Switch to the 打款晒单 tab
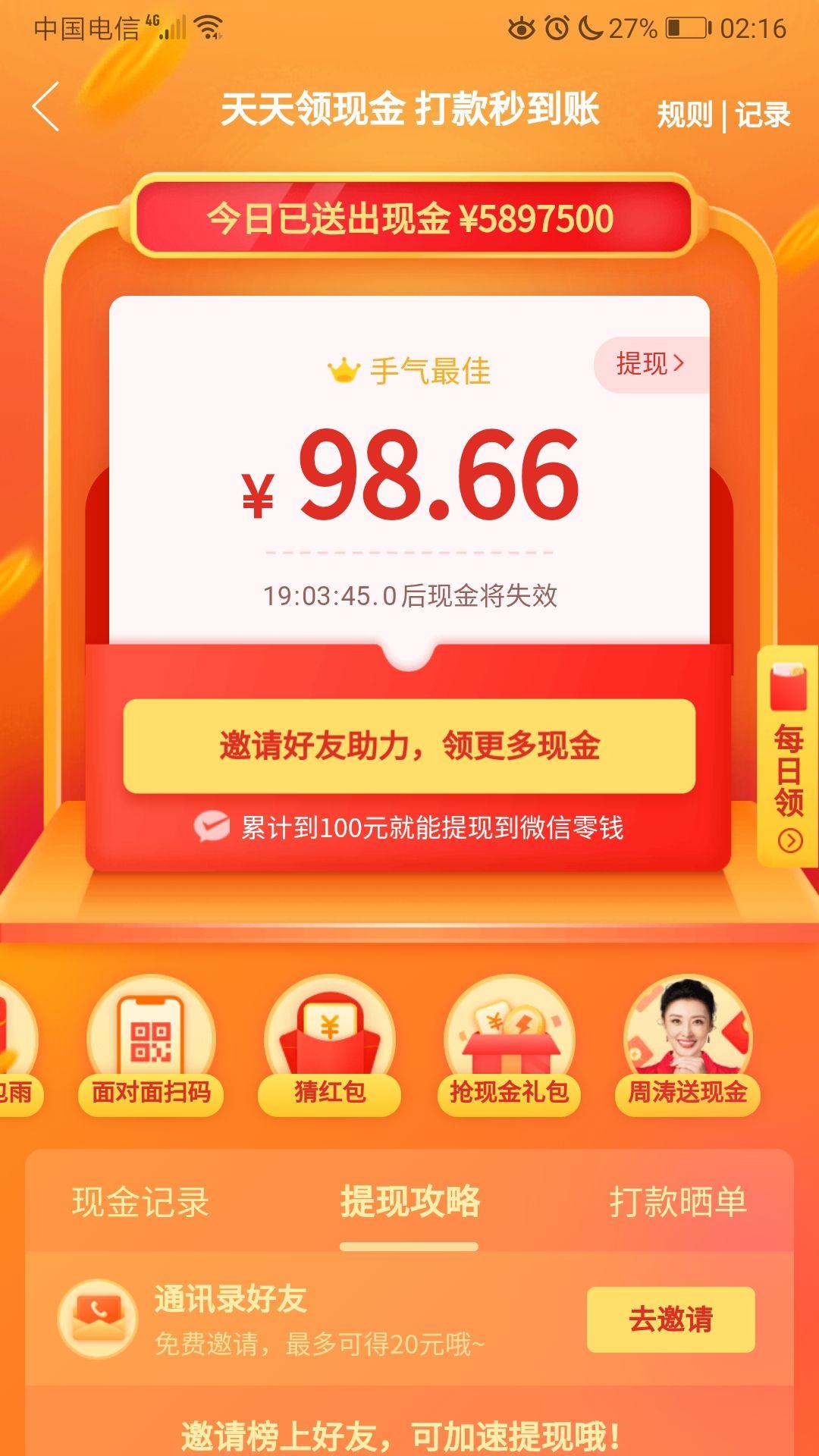This screenshot has width=819, height=1456. pos(677,1203)
